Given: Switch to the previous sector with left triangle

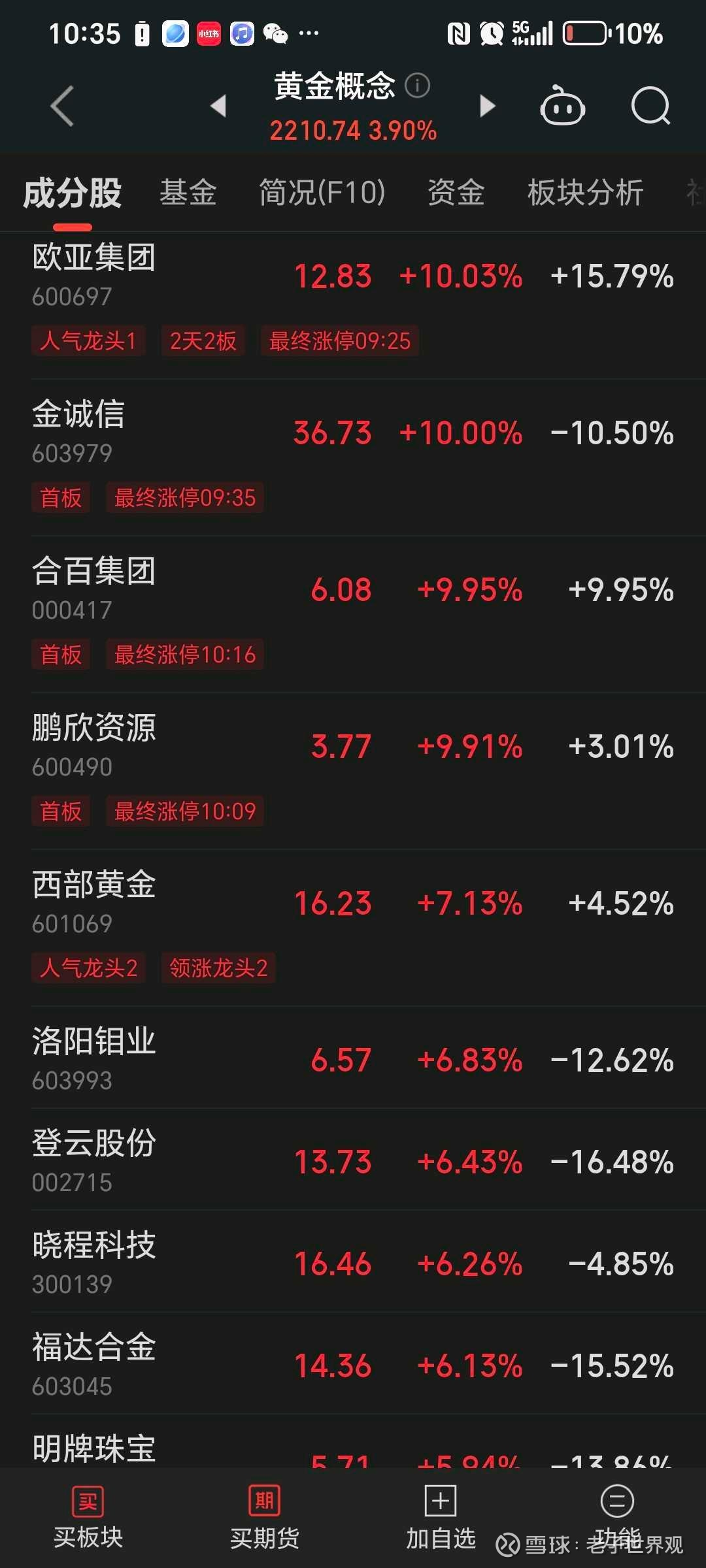Looking at the screenshot, I should click(218, 106).
